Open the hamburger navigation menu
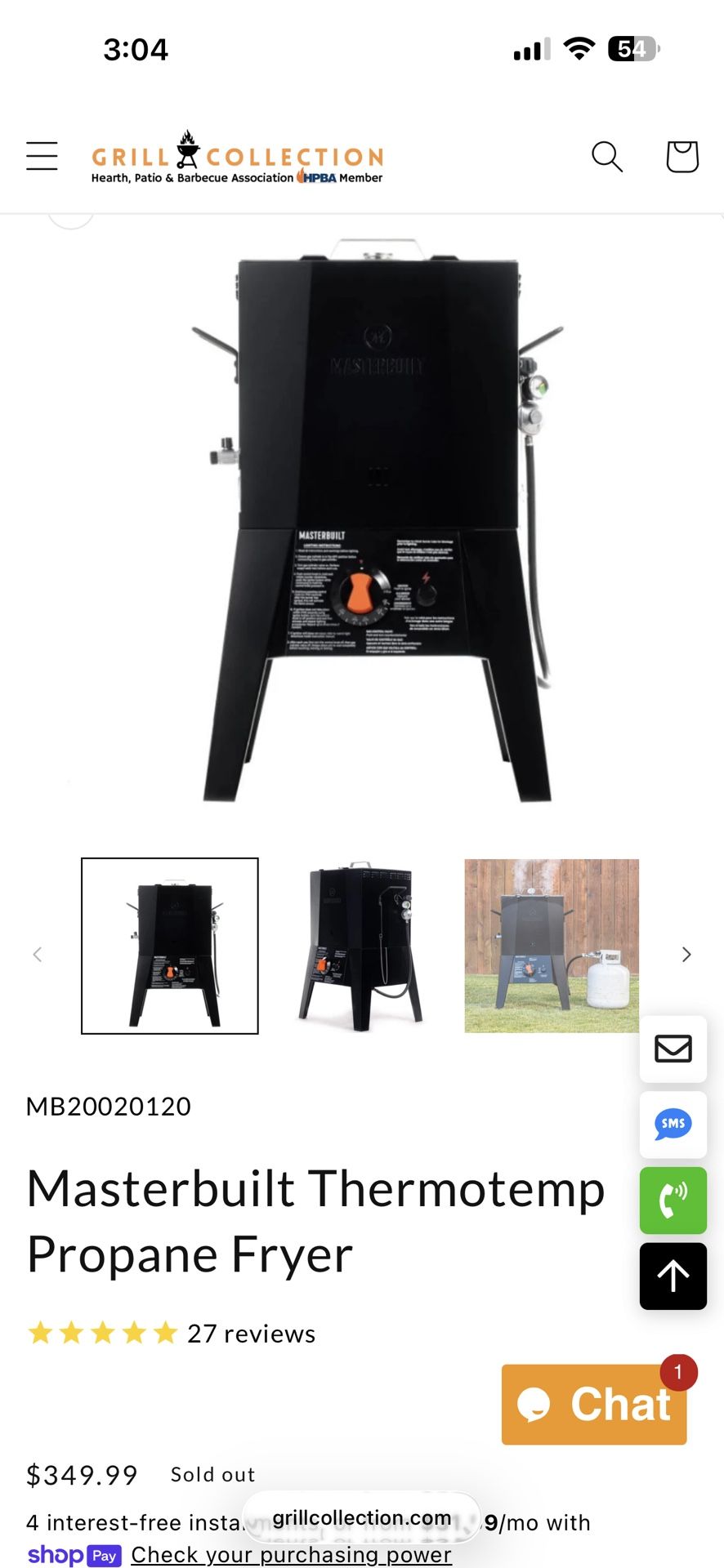 click(x=42, y=156)
